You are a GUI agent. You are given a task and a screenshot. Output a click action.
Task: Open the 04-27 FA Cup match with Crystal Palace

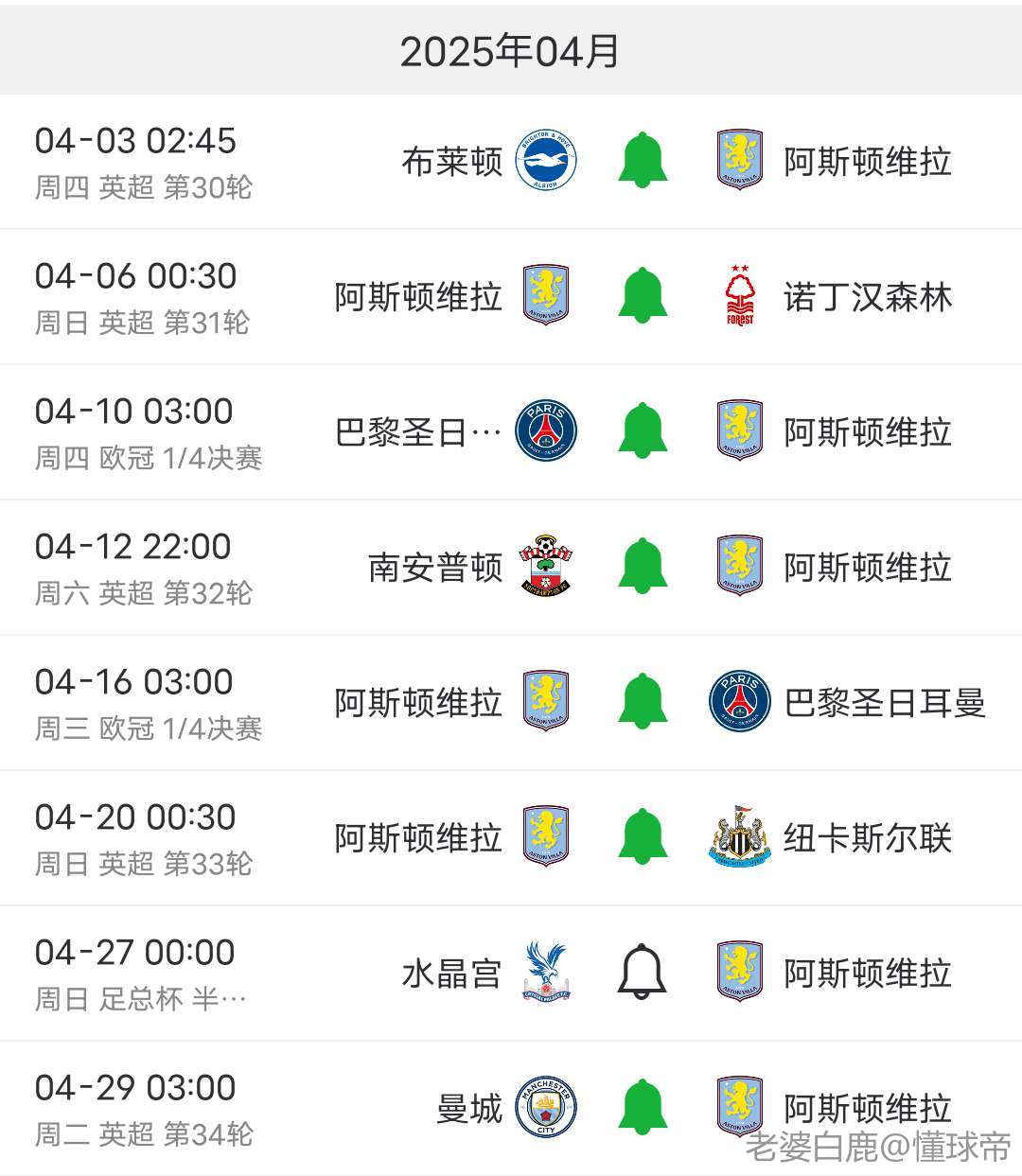pos(142,974)
